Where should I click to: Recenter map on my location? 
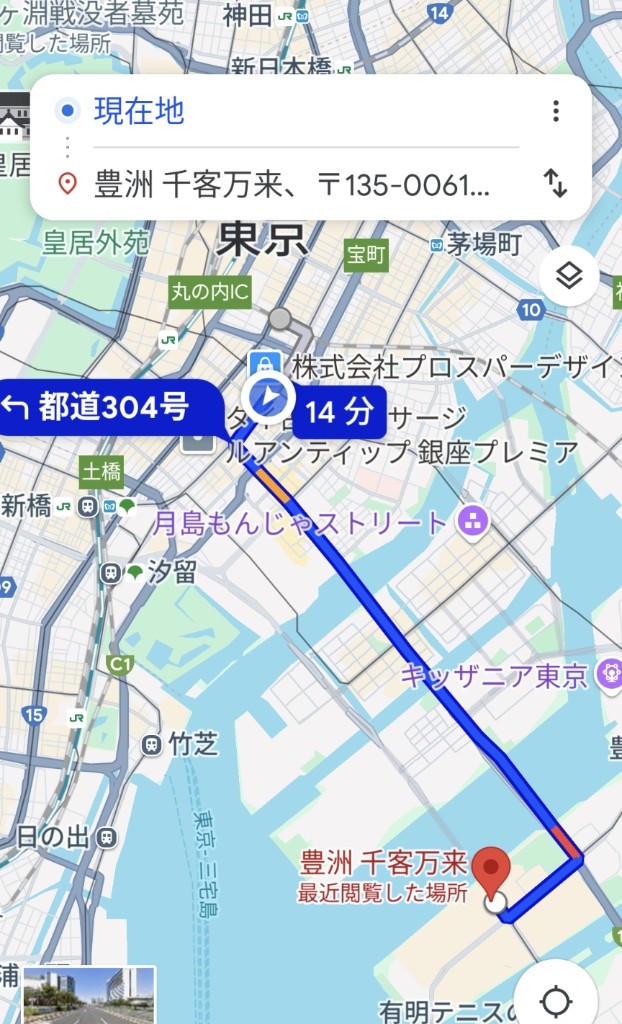tap(556, 999)
